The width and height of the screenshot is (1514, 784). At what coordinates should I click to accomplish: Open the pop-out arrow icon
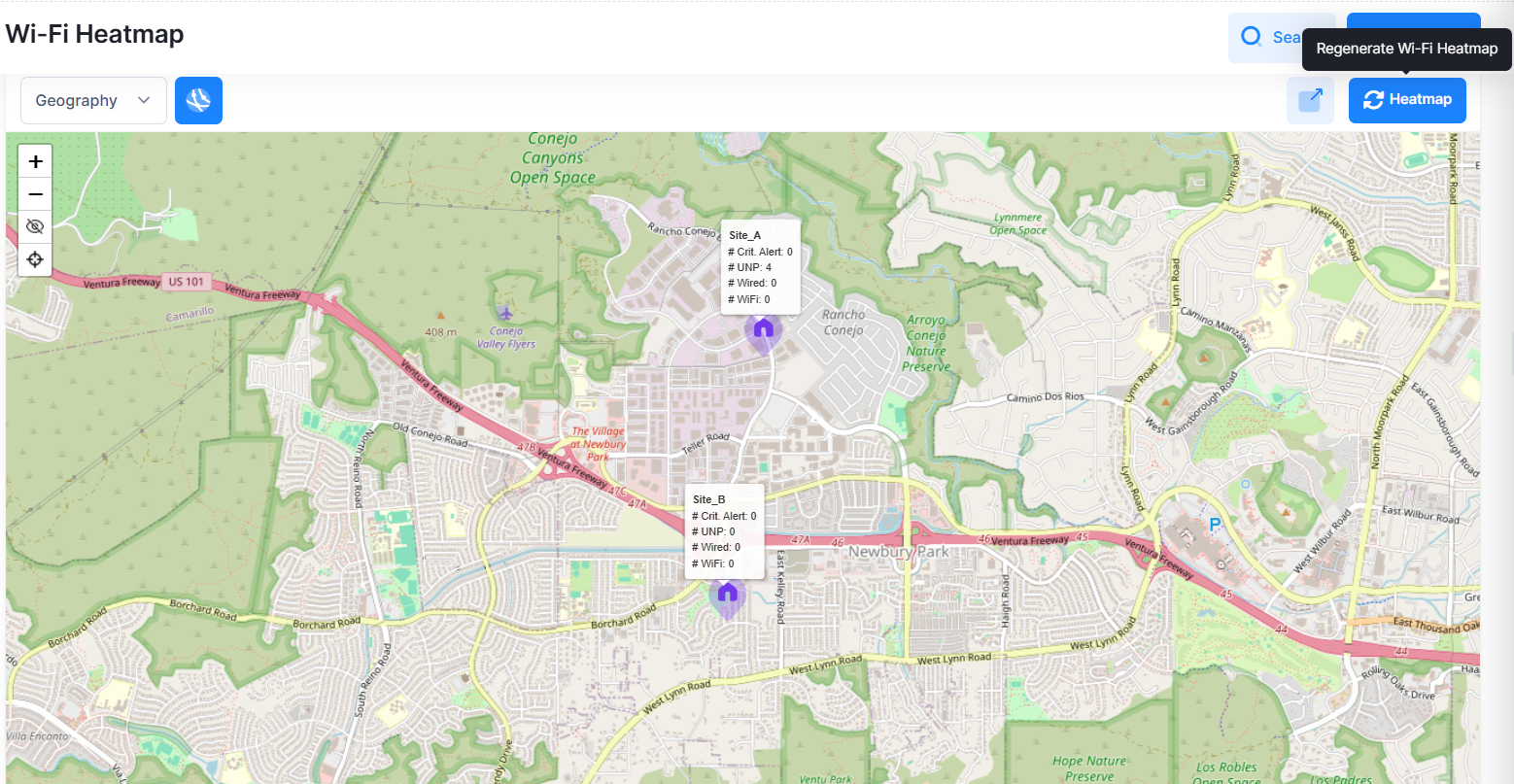point(1310,100)
